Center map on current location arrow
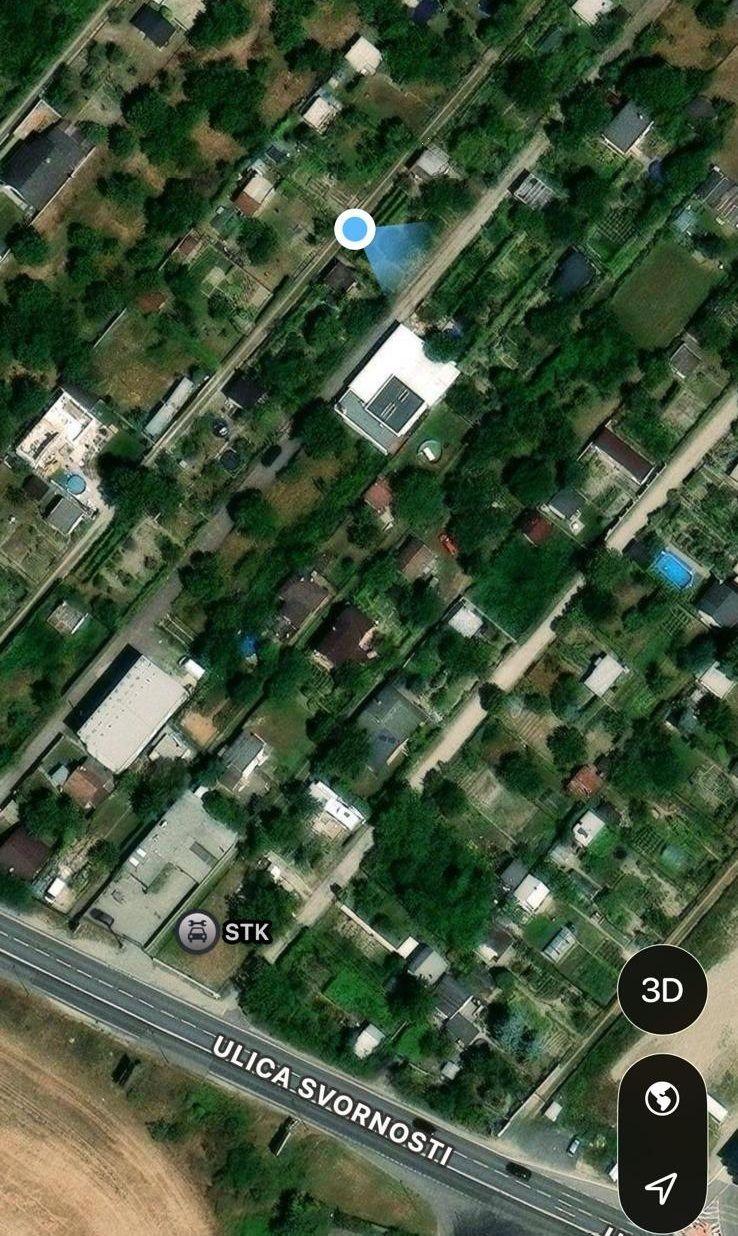Screen dimensions: 738x1236 point(662,1186)
